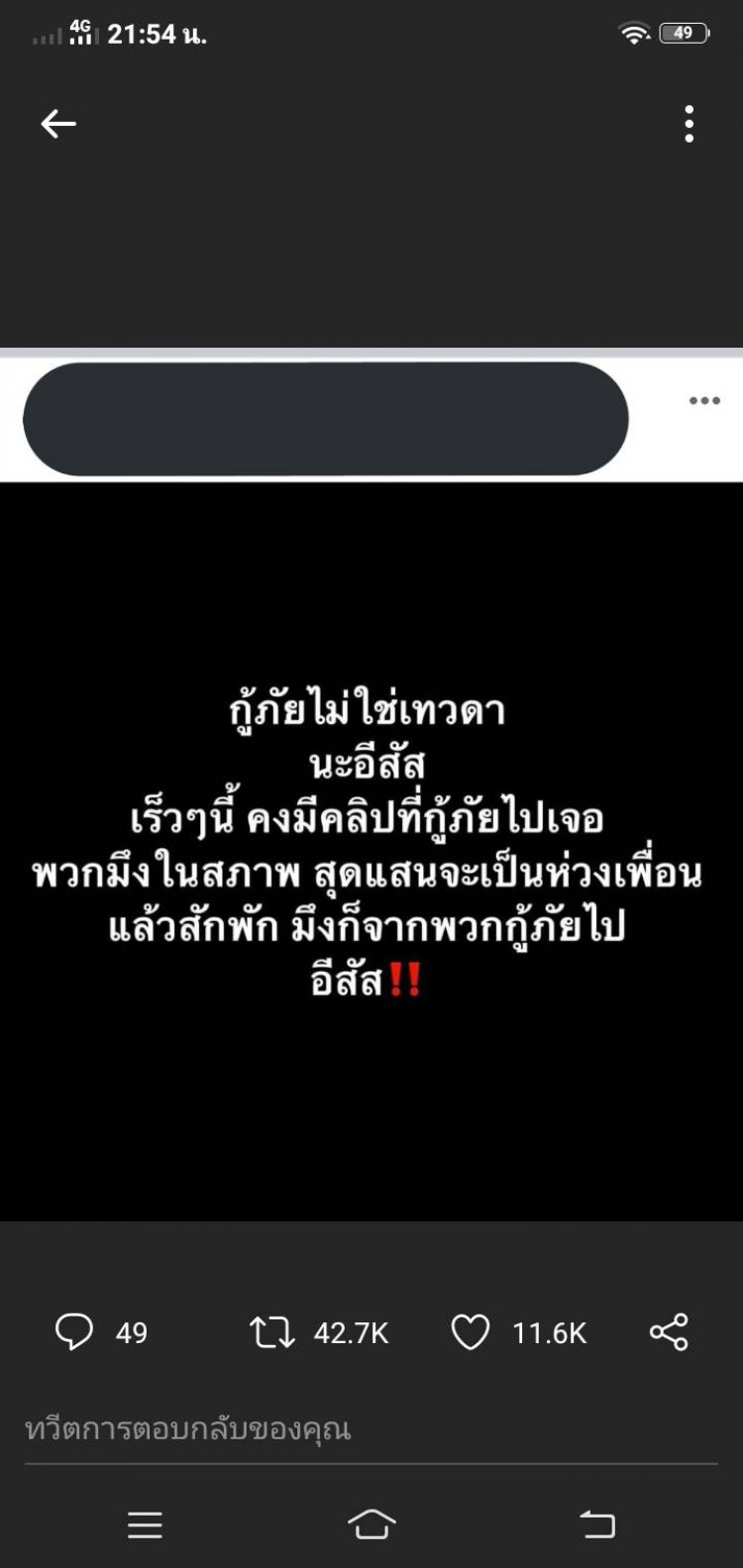Open the tweet's three-dot options
The image size is (743, 1568).
click(704, 401)
